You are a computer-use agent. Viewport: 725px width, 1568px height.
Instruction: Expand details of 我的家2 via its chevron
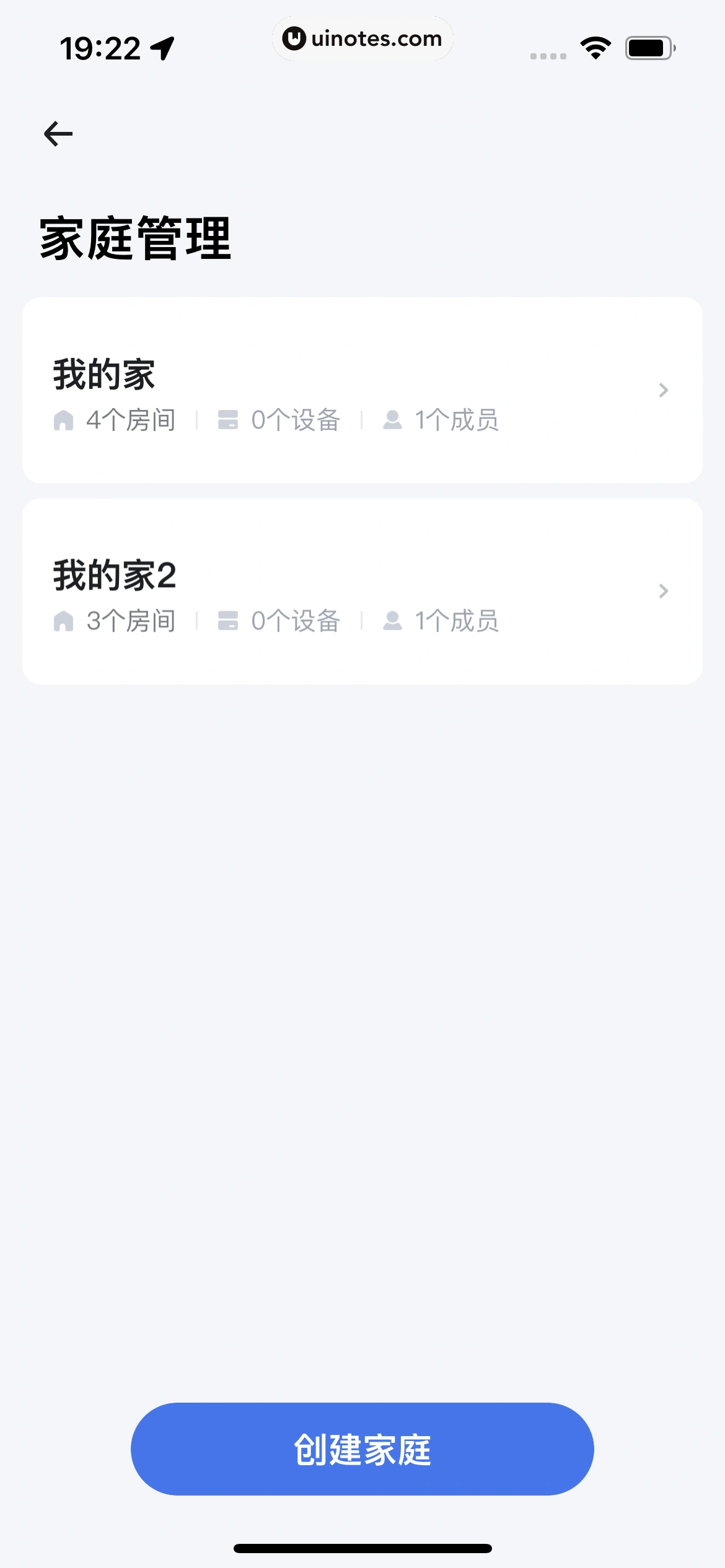tap(664, 591)
